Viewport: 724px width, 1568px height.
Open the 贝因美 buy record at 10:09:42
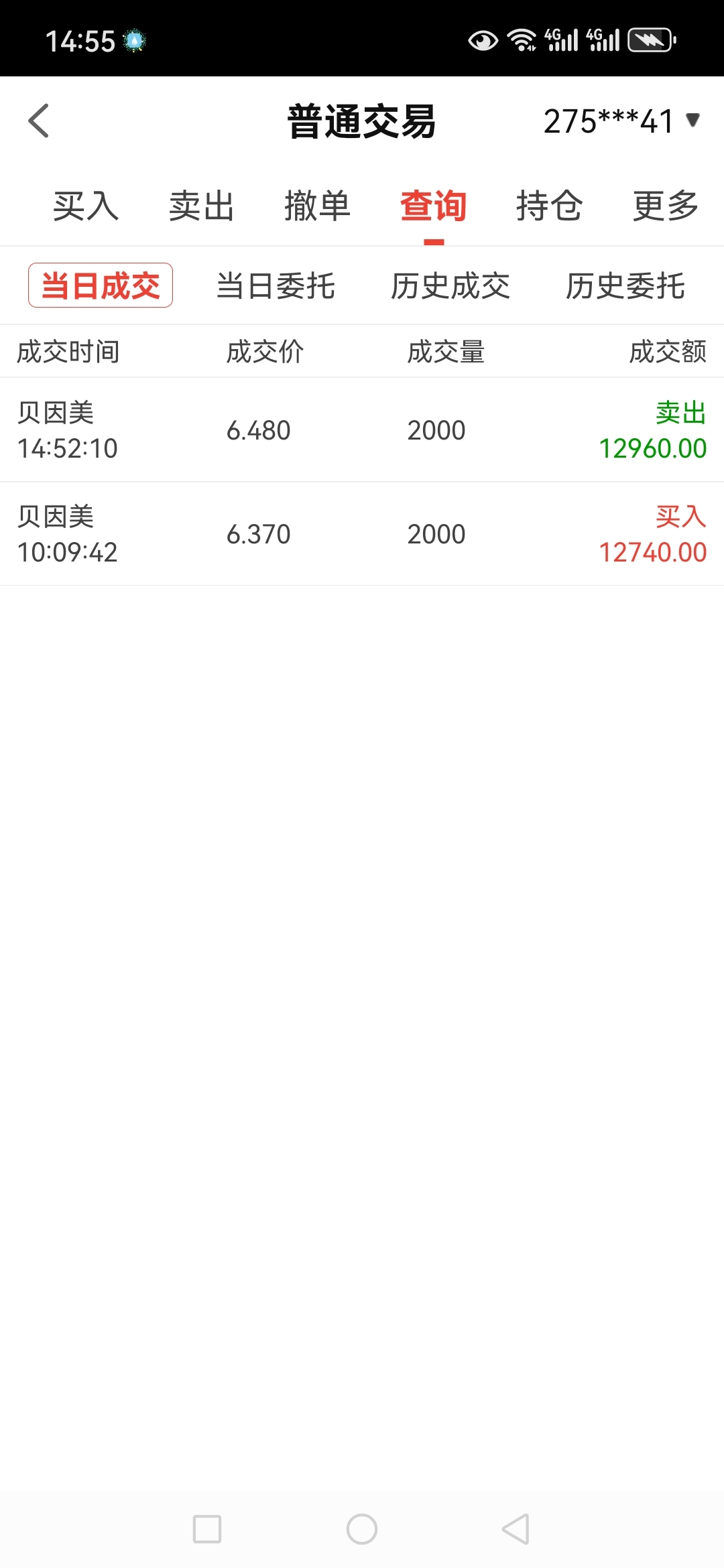[x=362, y=534]
